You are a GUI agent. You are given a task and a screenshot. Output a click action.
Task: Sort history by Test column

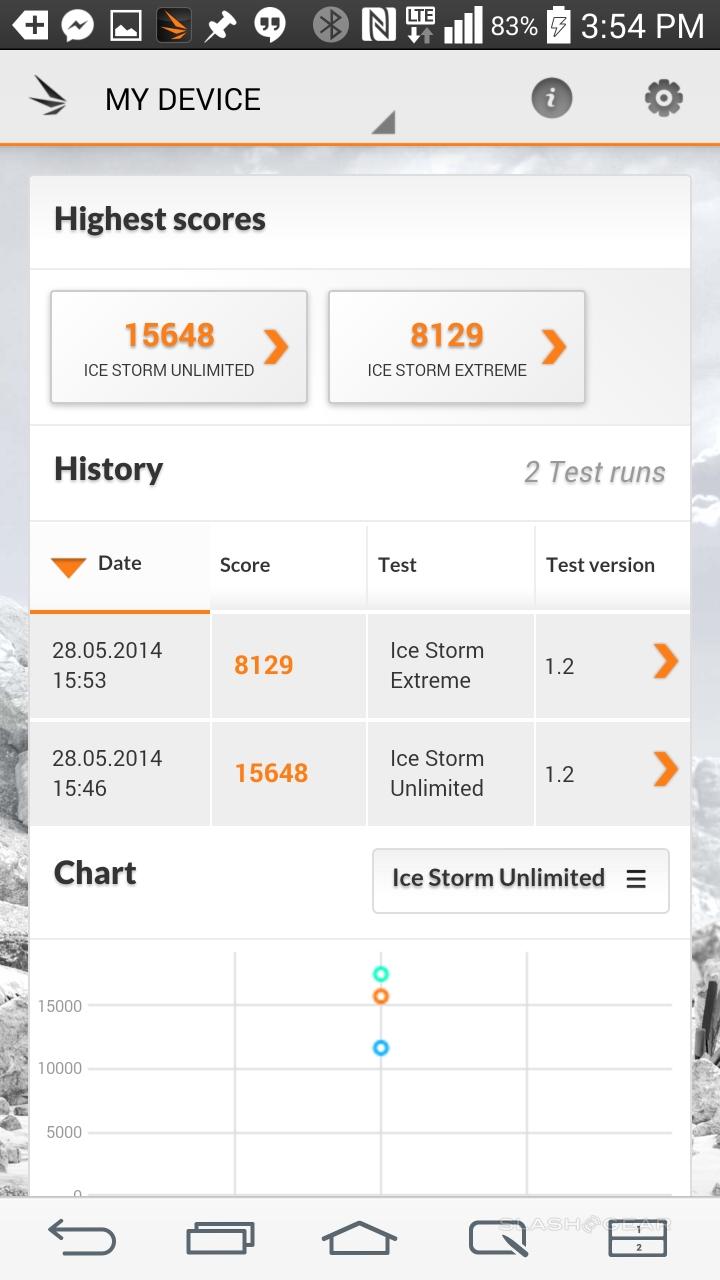coord(397,565)
